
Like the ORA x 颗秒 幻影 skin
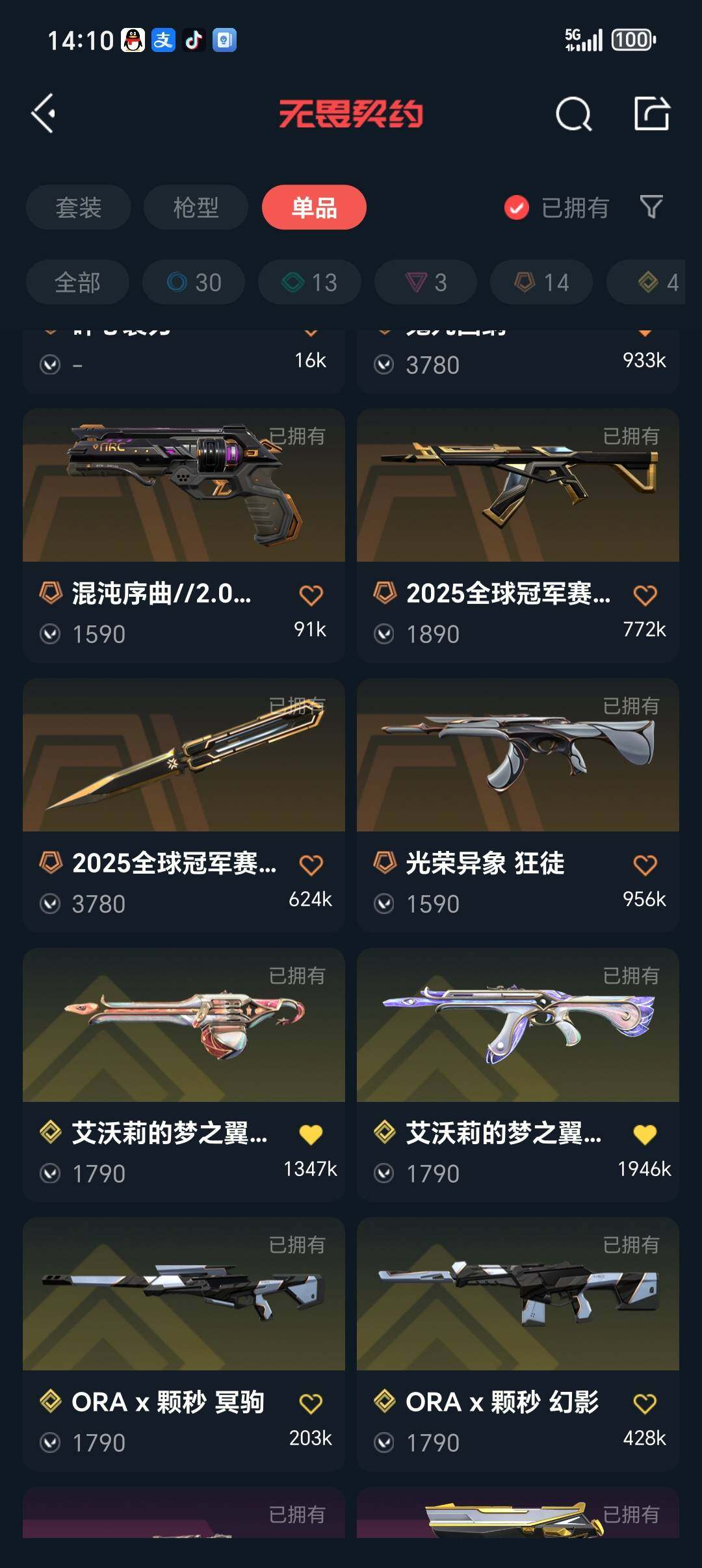click(645, 1404)
